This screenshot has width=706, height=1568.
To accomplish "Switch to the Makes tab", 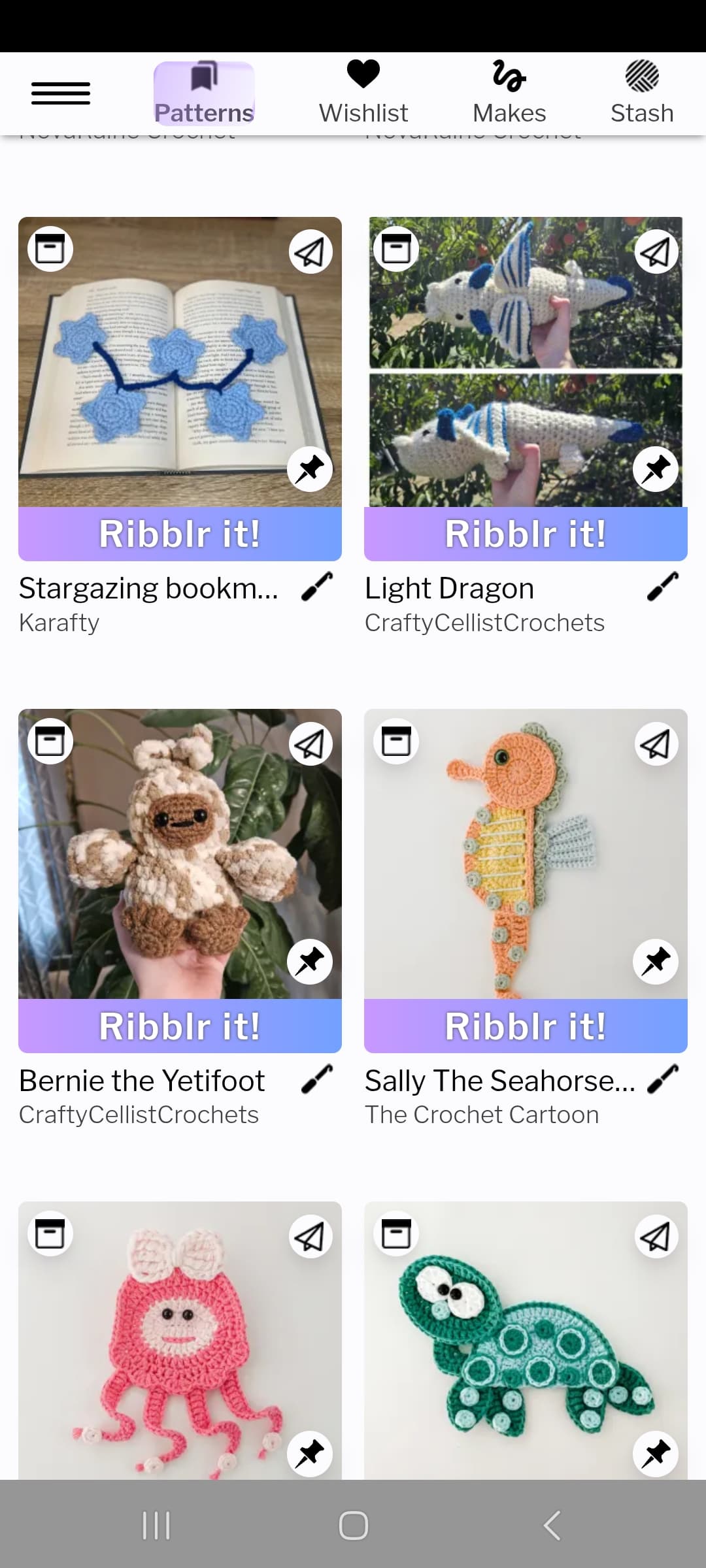I will (509, 93).
